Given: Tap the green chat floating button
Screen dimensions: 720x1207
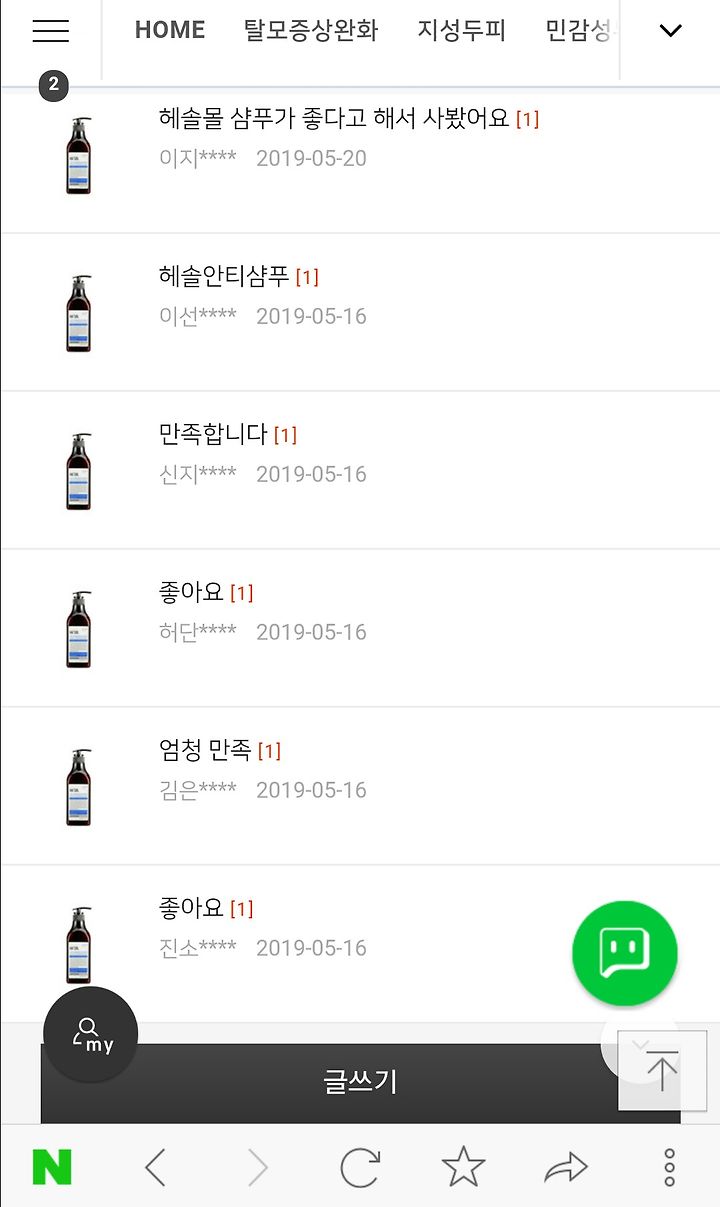Looking at the screenshot, I should 625,954.
